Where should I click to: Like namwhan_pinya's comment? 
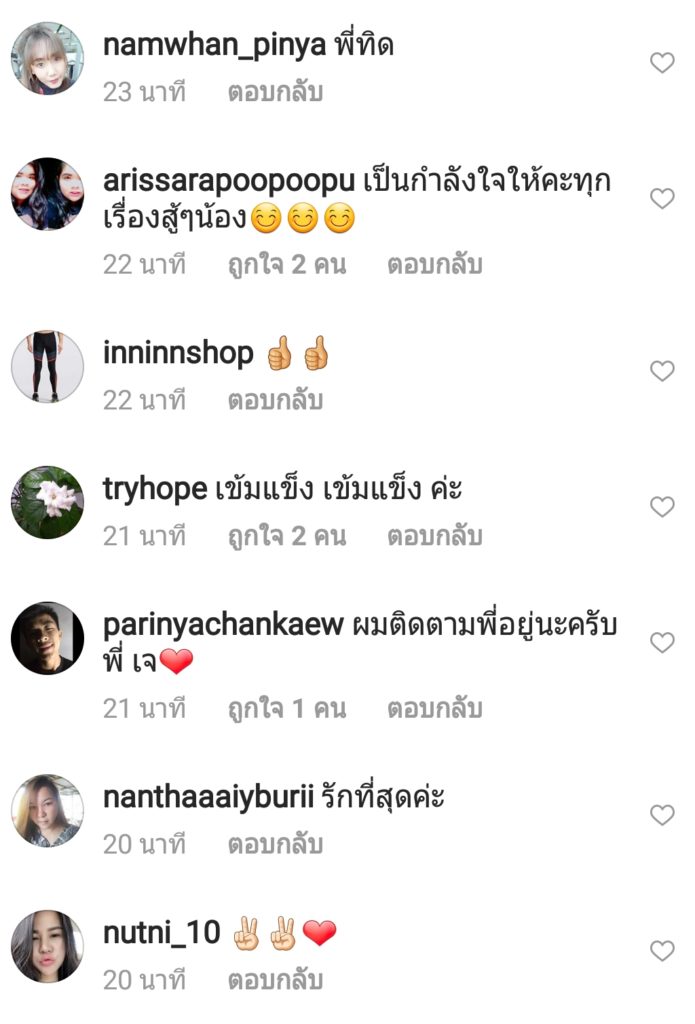click(662, 63)
